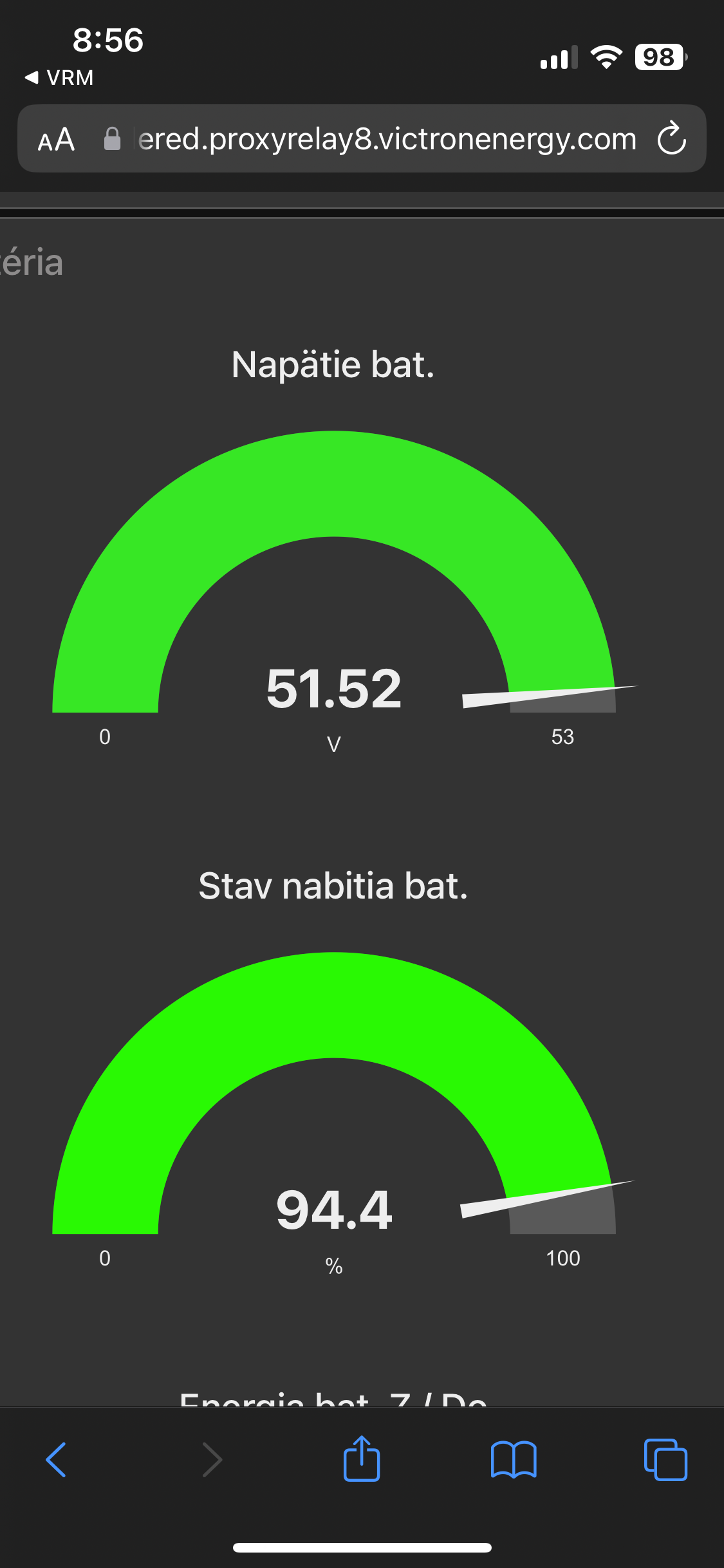
Task: Reload the current page
Action: 671,138
